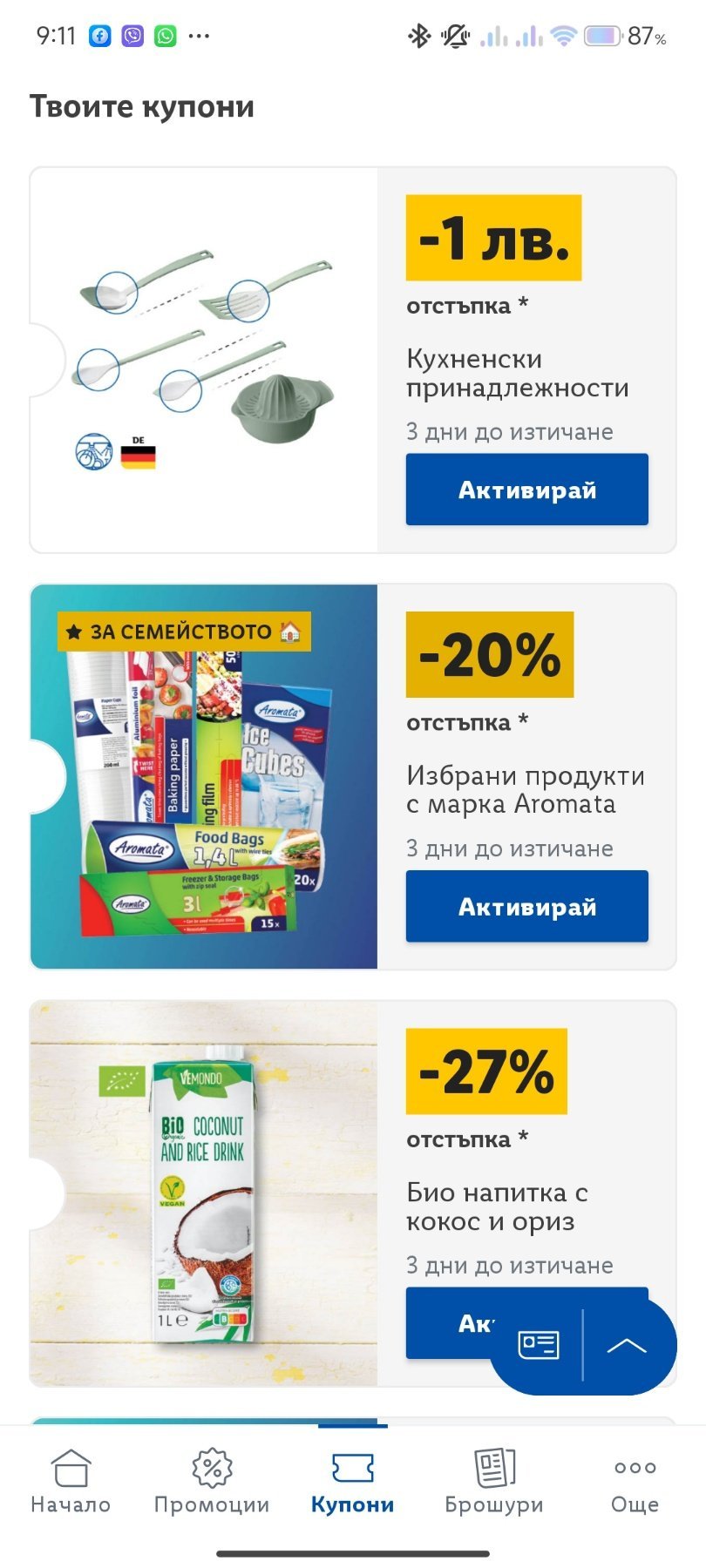Viewport: 706px width, 1568px height.
Task: Select the Купони tab
Action: point(353,1481)
